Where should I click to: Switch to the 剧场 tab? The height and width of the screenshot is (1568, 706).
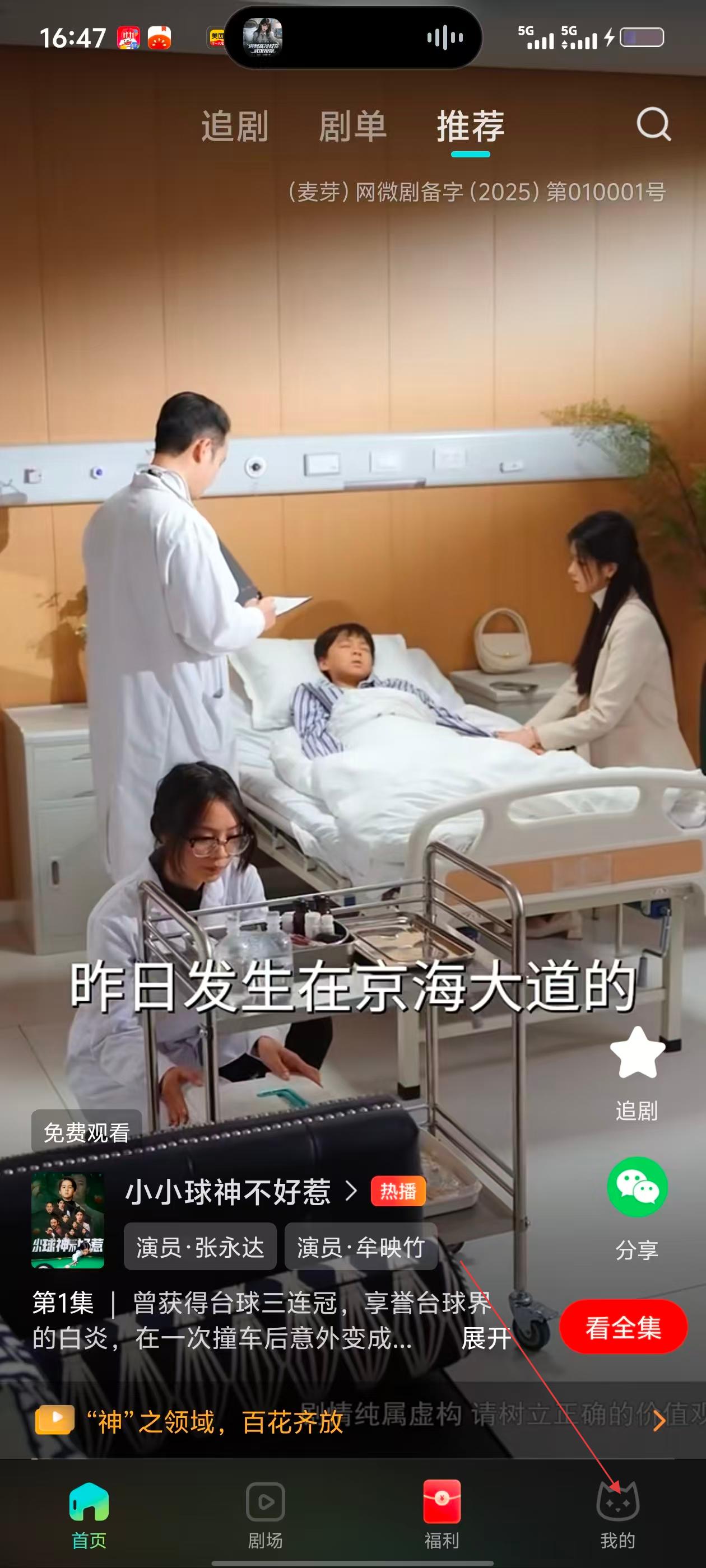pyautogui.click(x=265, y=1514)
